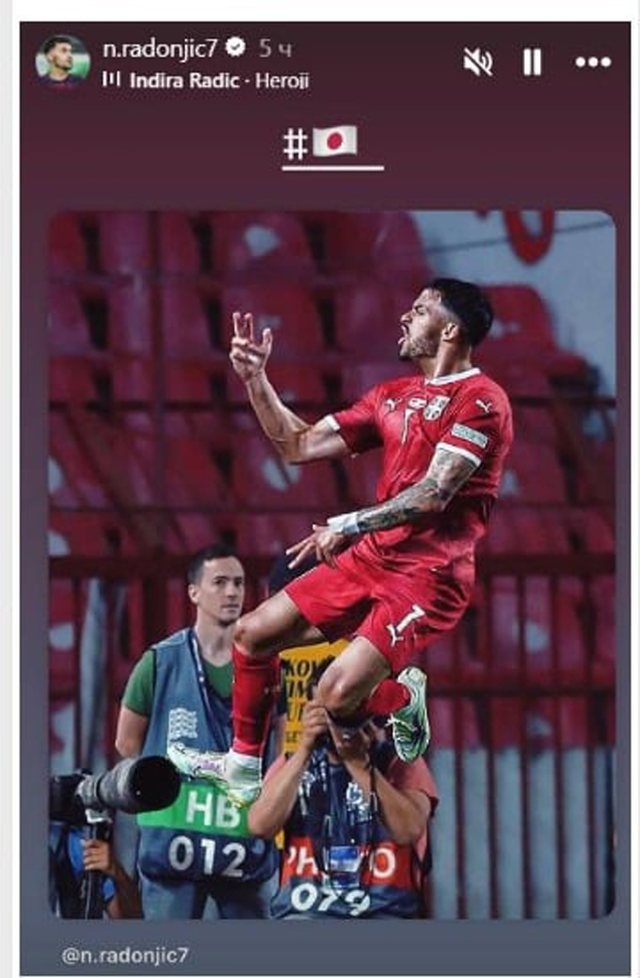Open the reshared photo post
The height and width of the screenshot is (978, 640).
tap(331, 565)
